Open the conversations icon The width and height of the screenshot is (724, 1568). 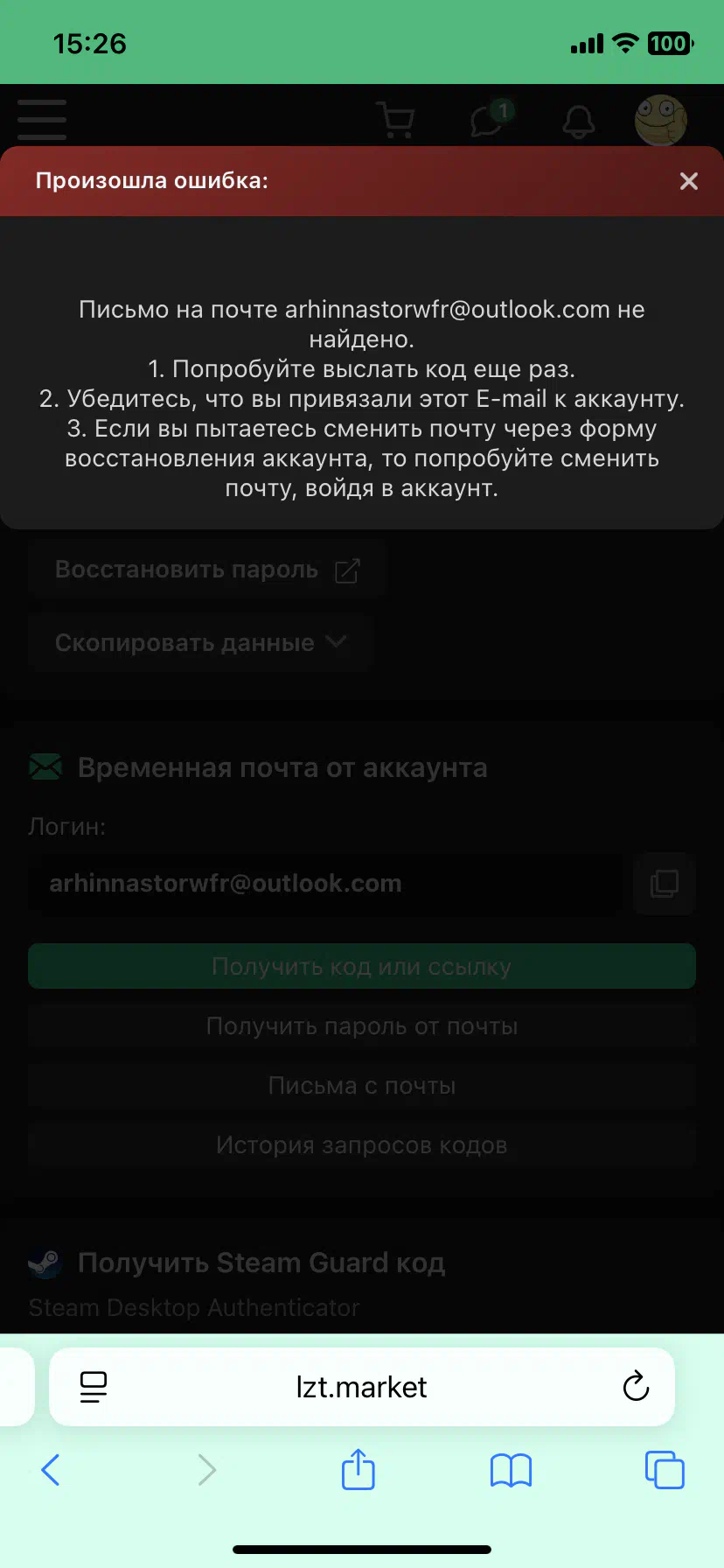click(488, 121)
